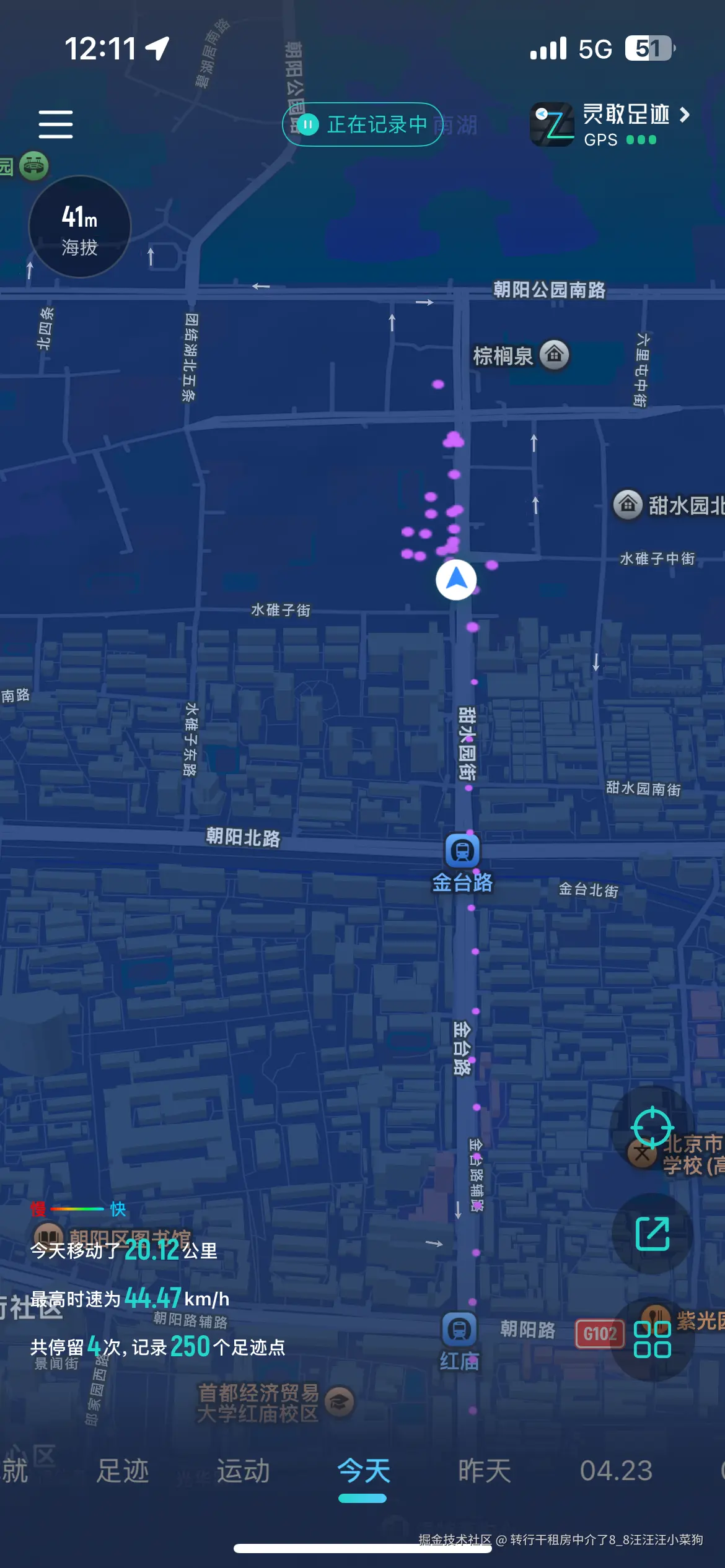Viewport: 725px width, 1568px height.
Task: Open the hamburger menu at top left
Action: click(x=55, y=123)
